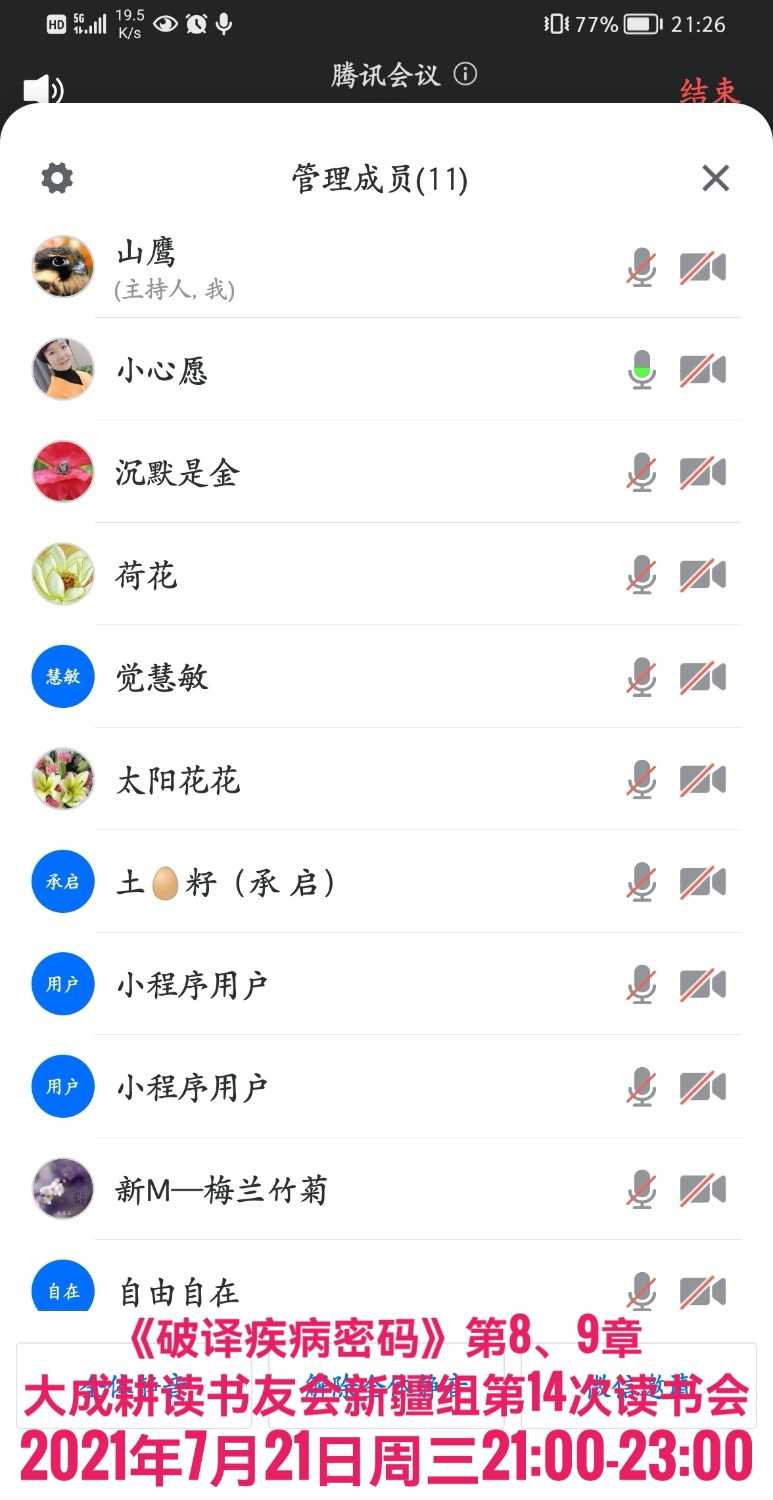Select the member row for 荷花

300,574
